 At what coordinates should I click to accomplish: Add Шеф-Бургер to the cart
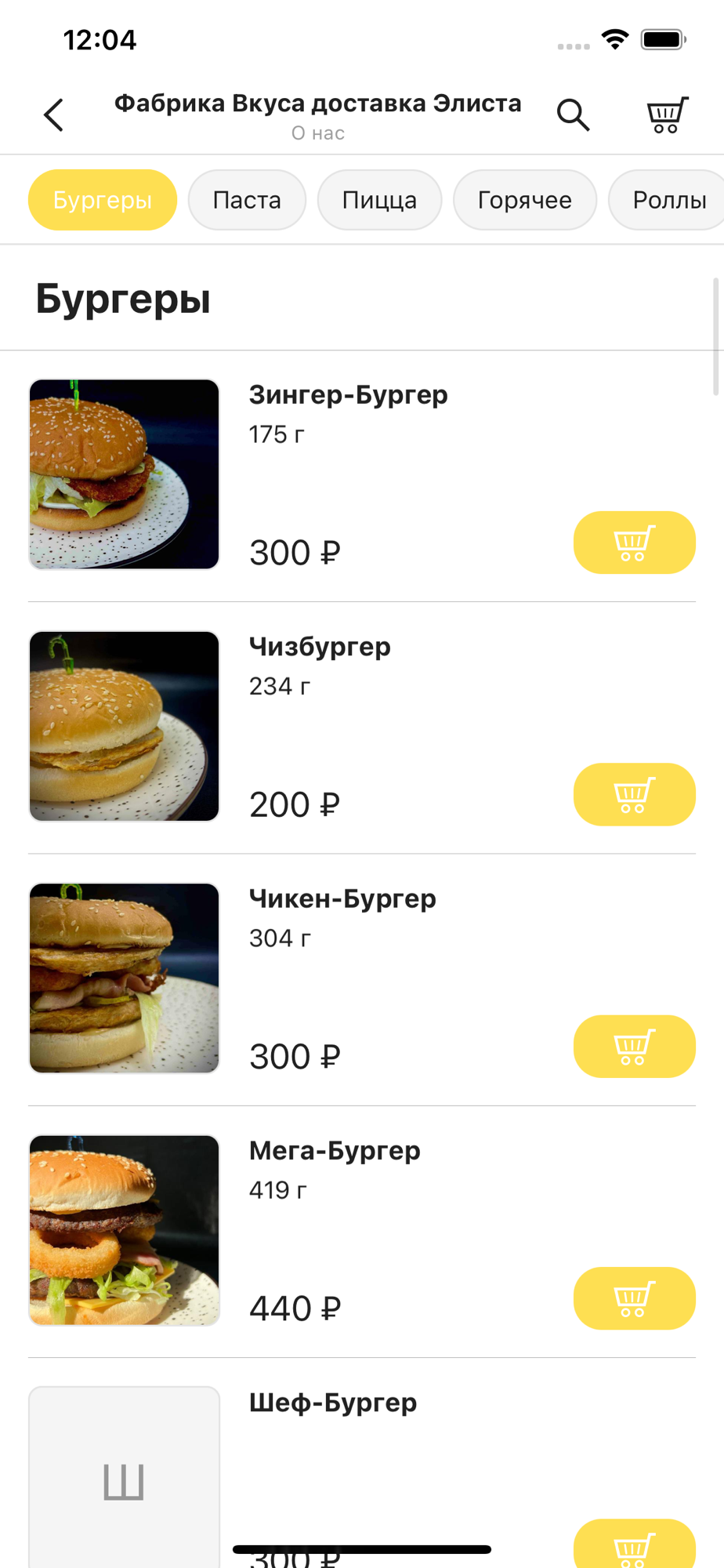(634, 1545)
